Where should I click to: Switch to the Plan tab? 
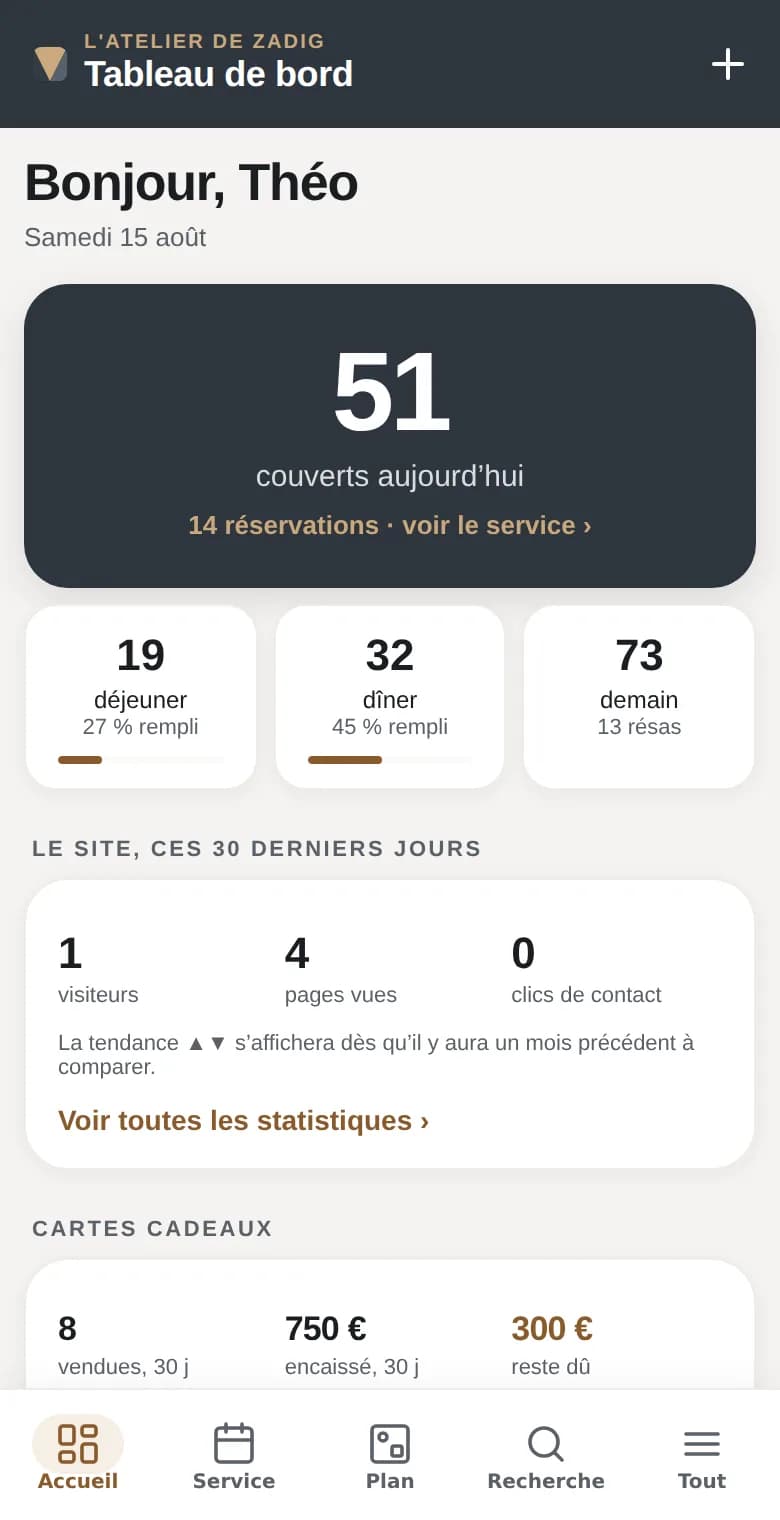tap(390, 1455)
